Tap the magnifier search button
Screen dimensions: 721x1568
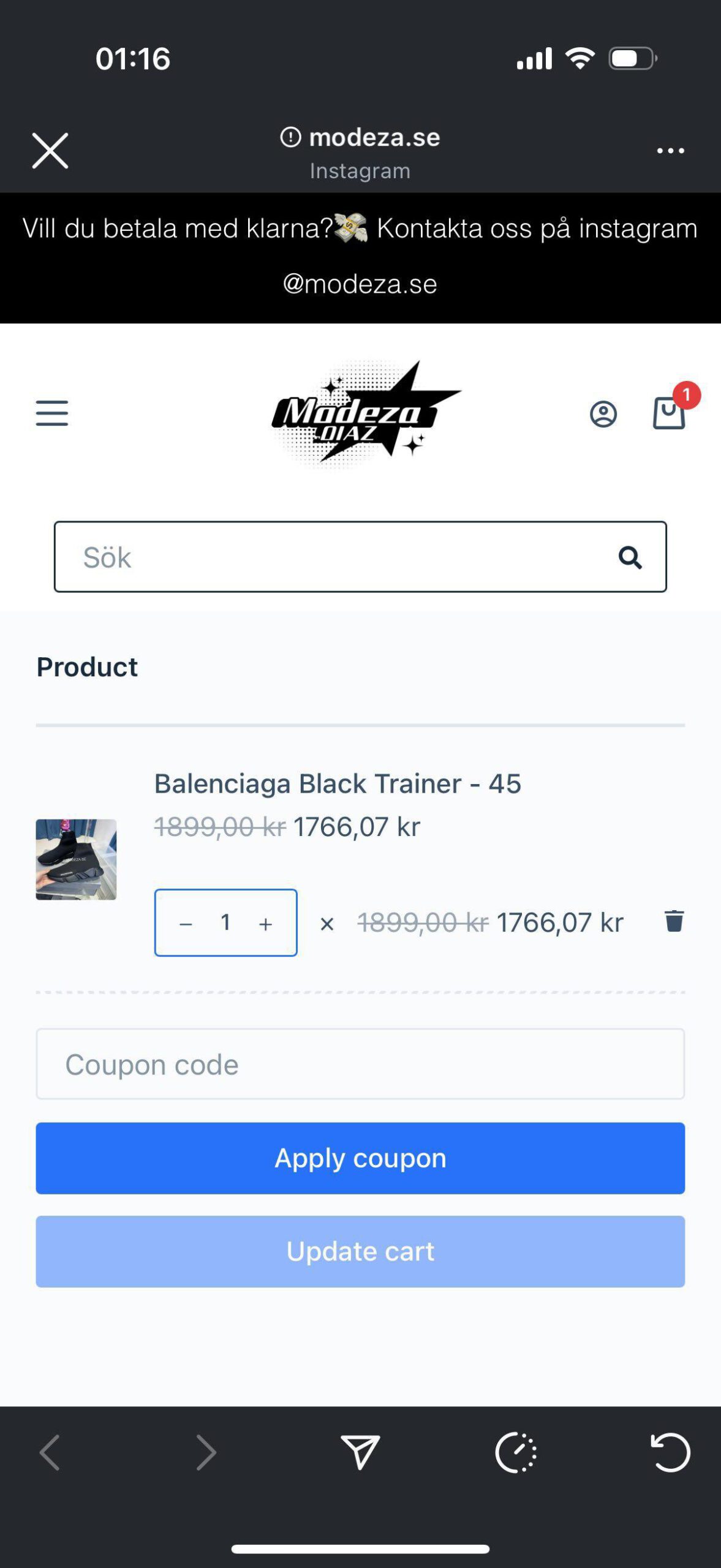(x=630, y=557)
